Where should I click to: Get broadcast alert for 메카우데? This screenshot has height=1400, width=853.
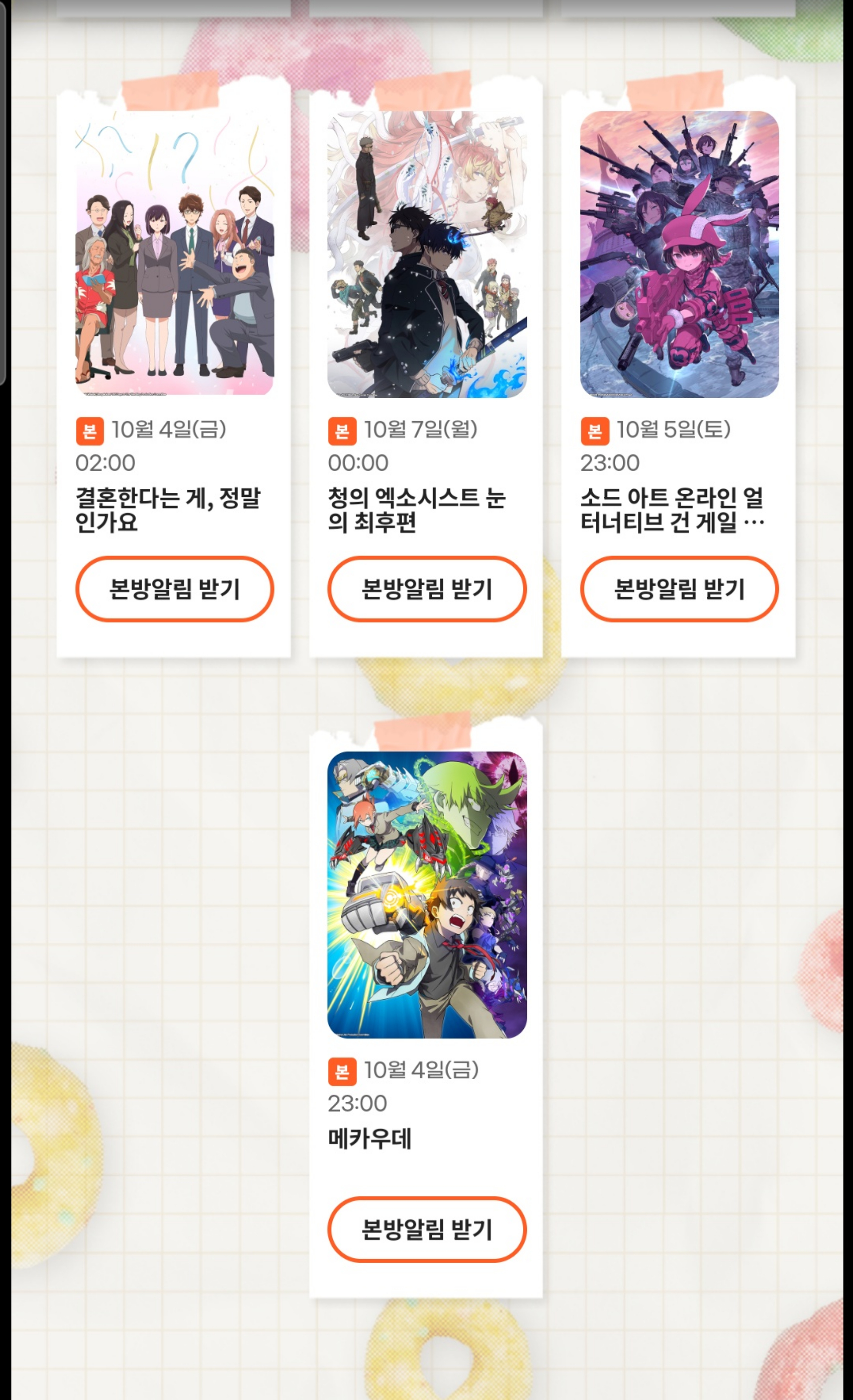426,1229
